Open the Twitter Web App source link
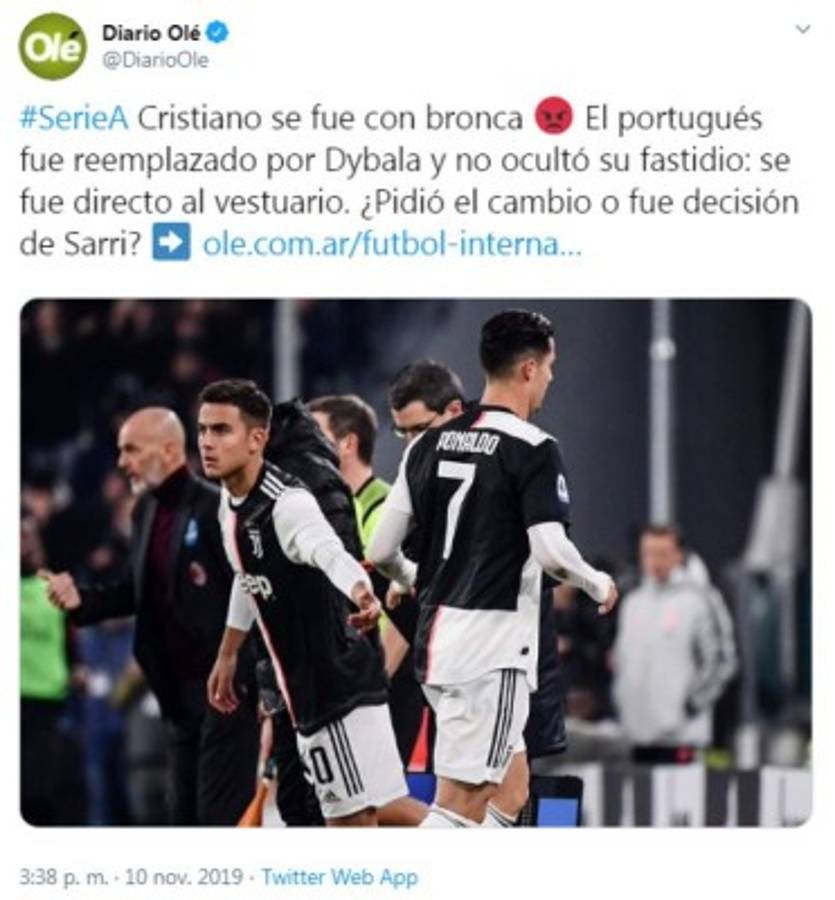The width and height of the screenshot is (835, 900). tap(339, 878)
